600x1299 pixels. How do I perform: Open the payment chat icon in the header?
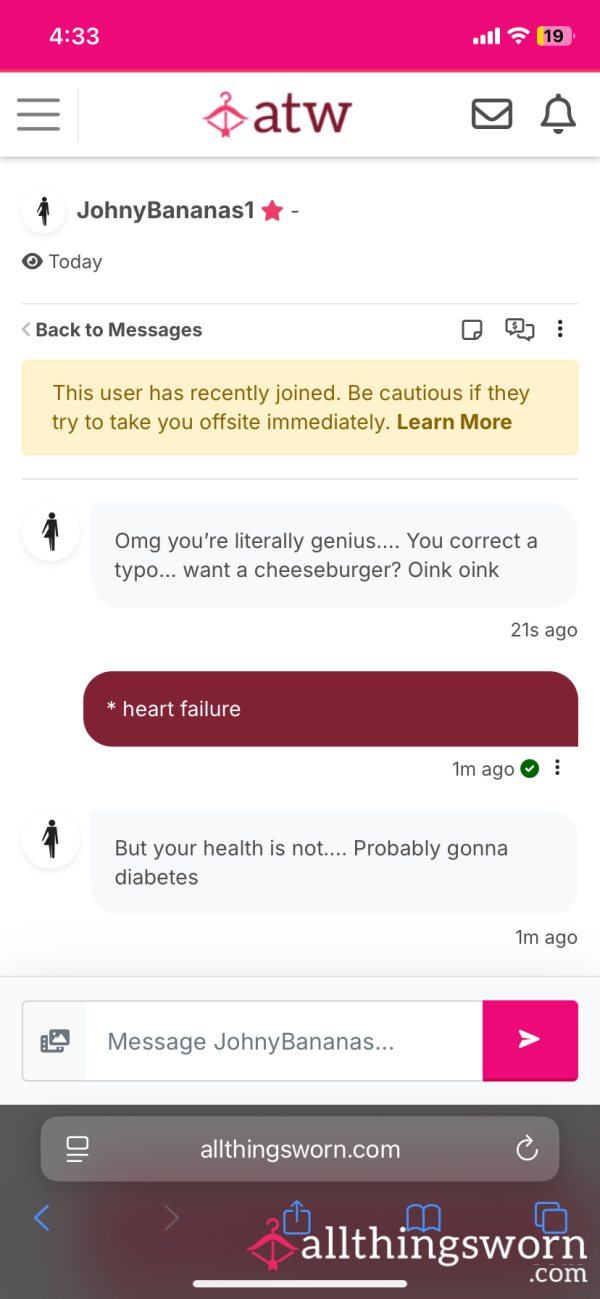tap(520, 330)
